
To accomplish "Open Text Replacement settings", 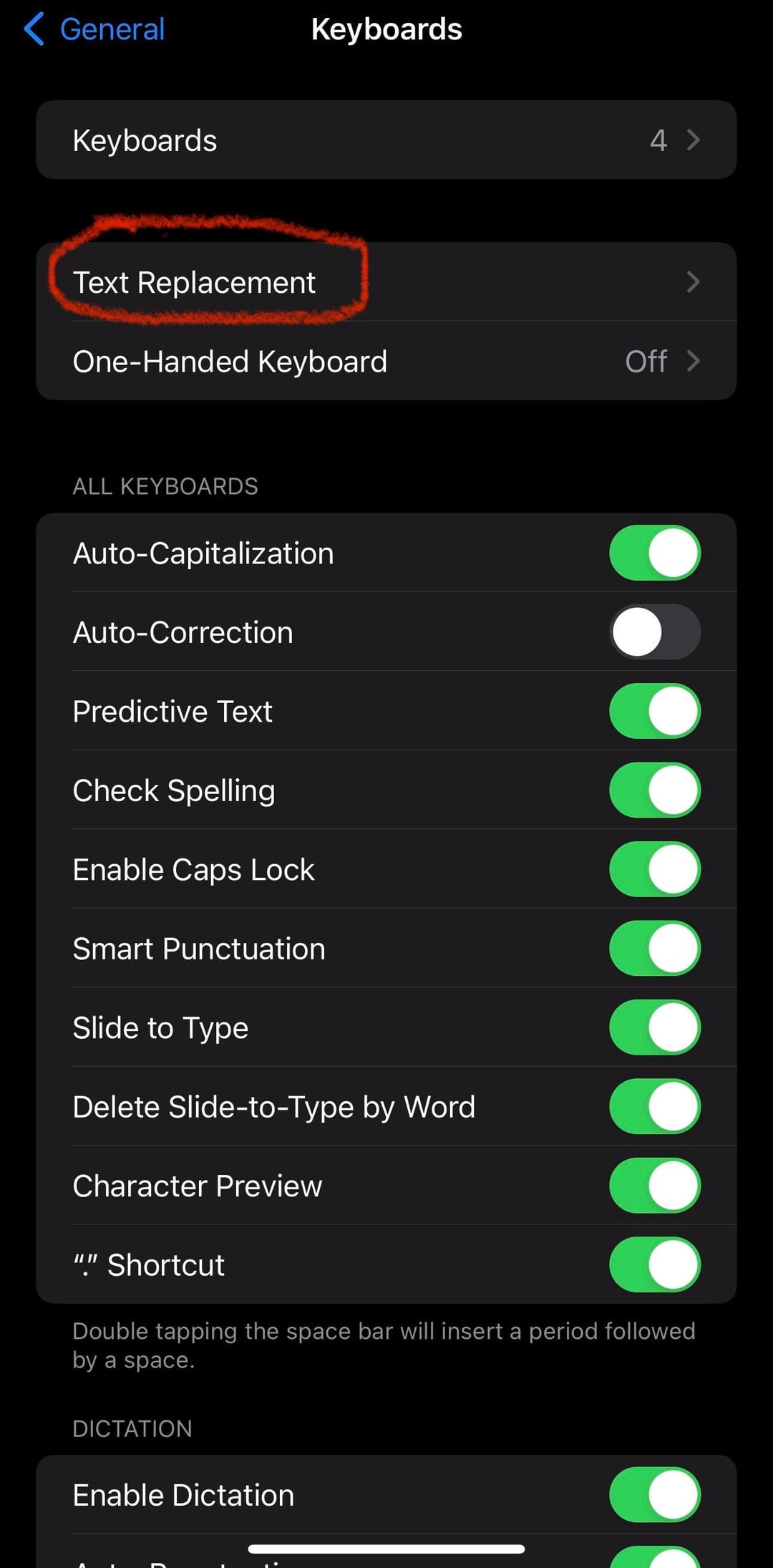I will 386,282.
